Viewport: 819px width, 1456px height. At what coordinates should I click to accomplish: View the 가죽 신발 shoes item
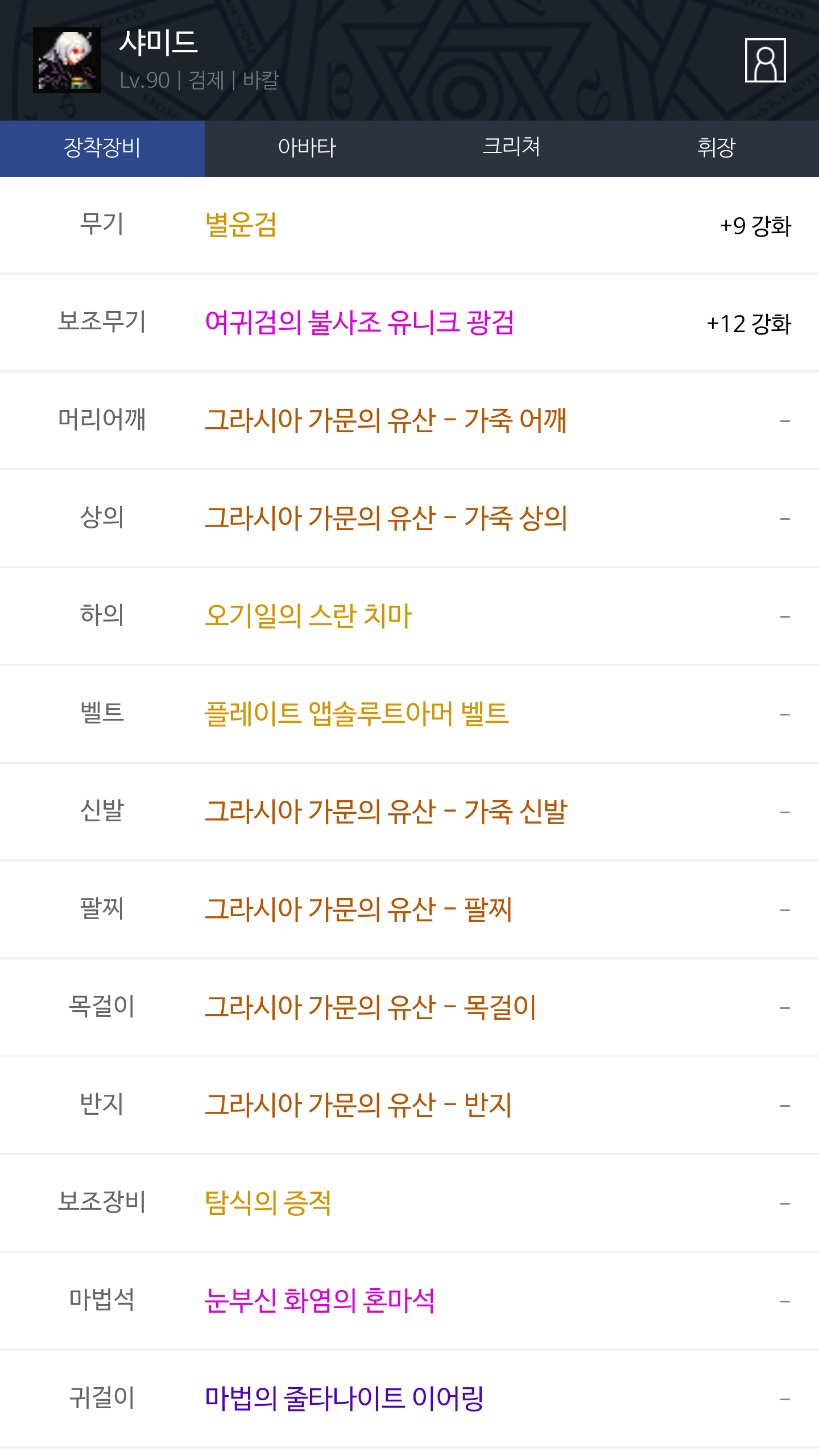pyautogui.click(x=409, y=812)
